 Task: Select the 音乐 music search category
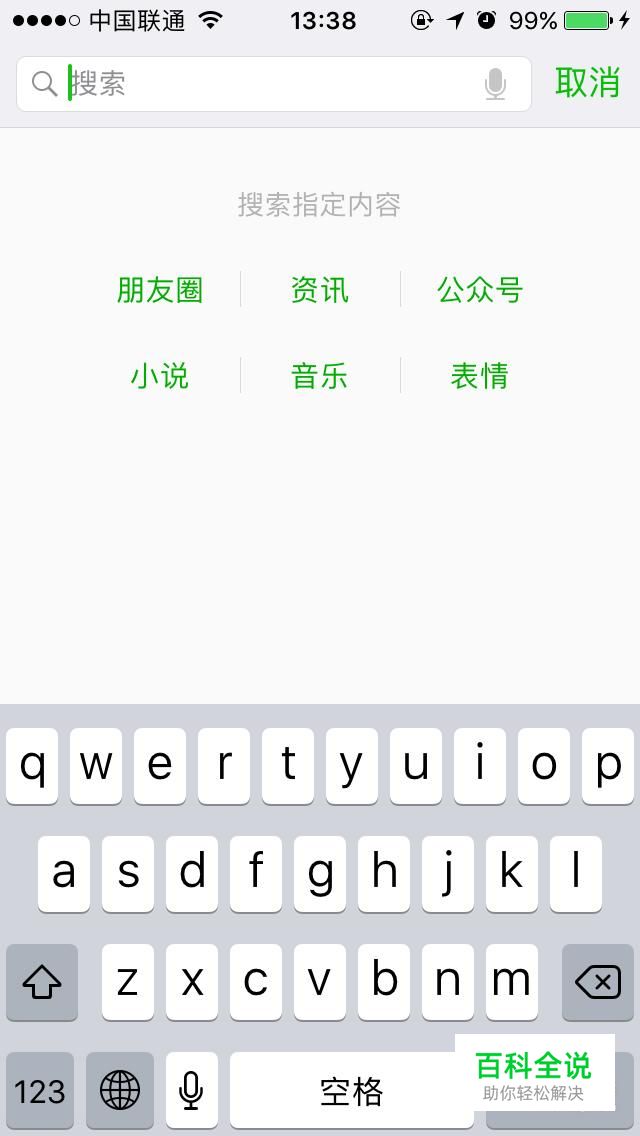(320, 376)
